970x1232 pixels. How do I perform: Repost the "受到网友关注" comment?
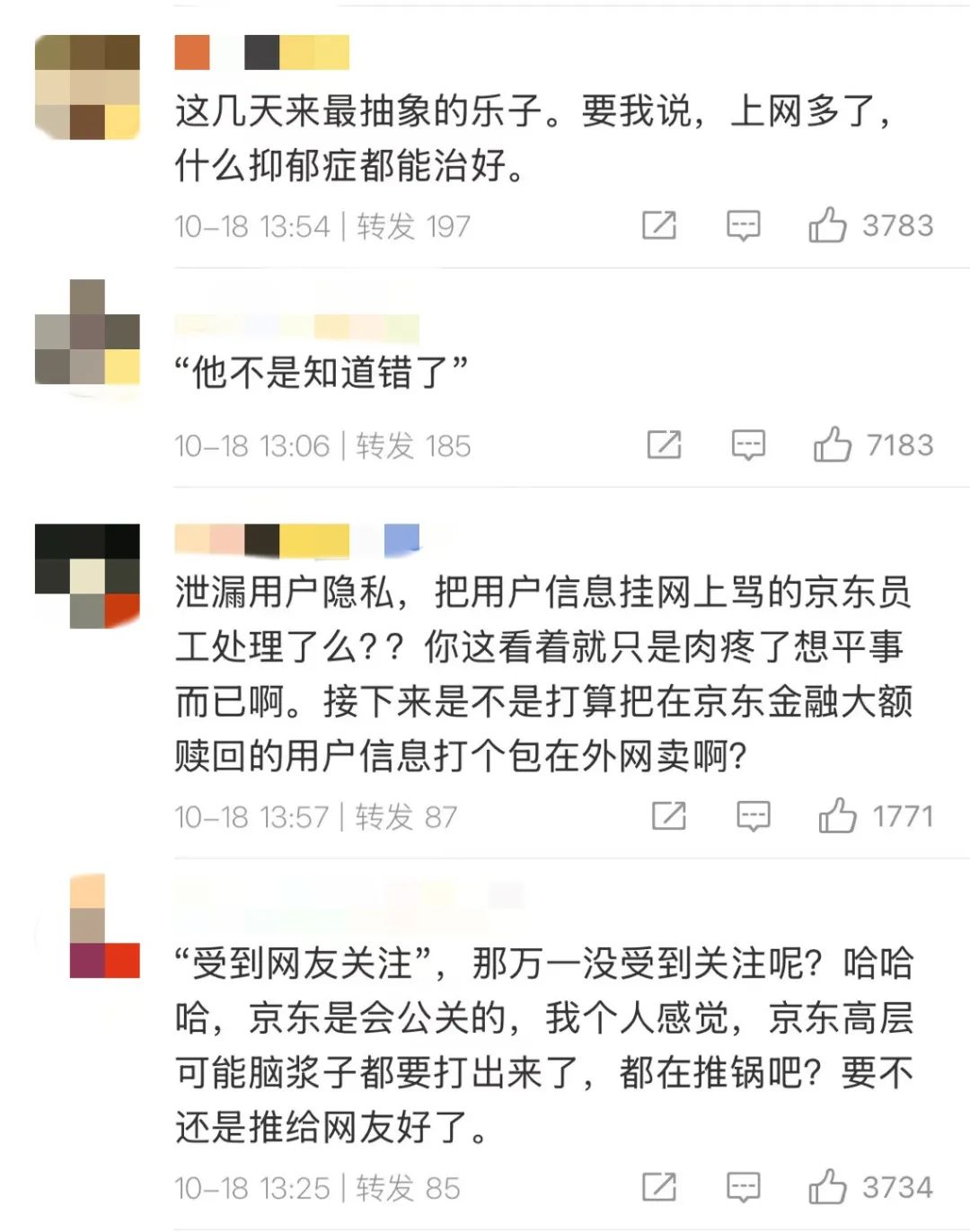coord(659,1186)
